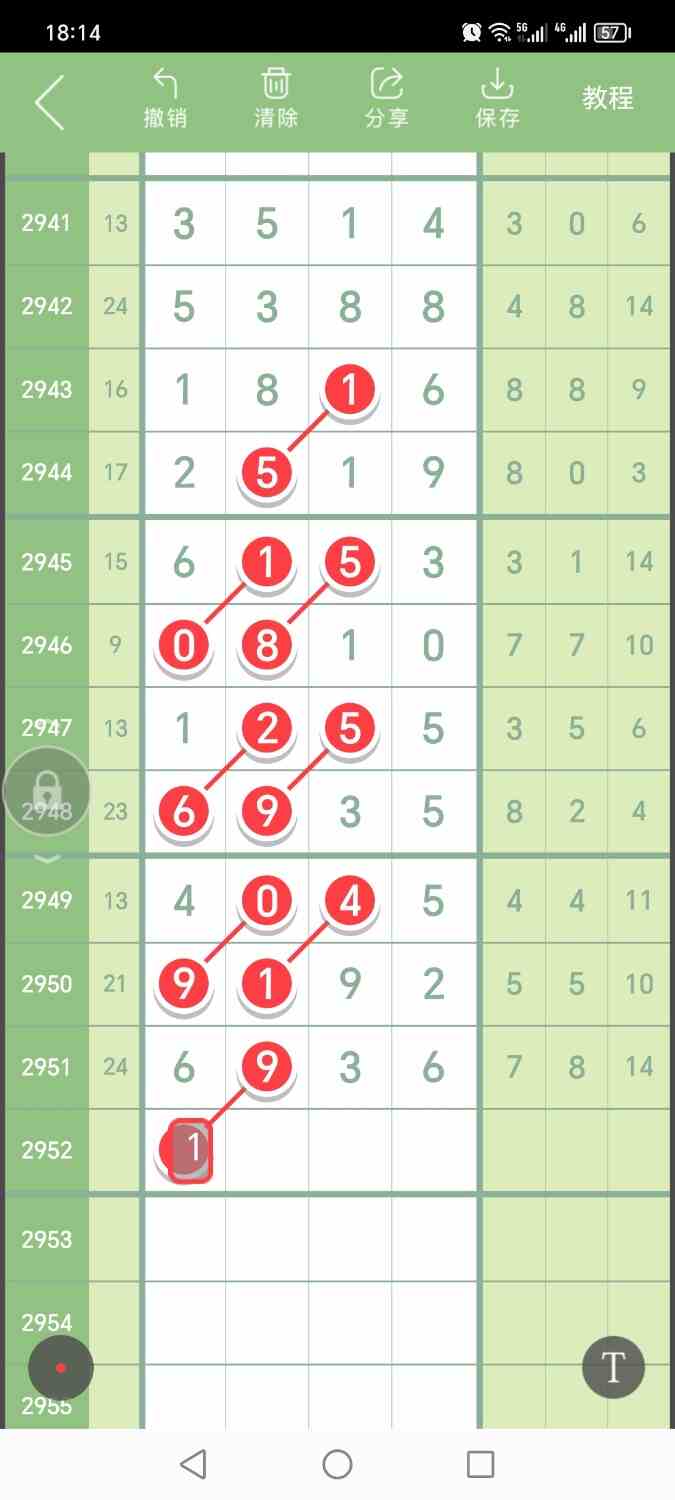This screenshot has height=1500, width=675.
Task: Open the T text tool button
Action: pos(613,1367)
